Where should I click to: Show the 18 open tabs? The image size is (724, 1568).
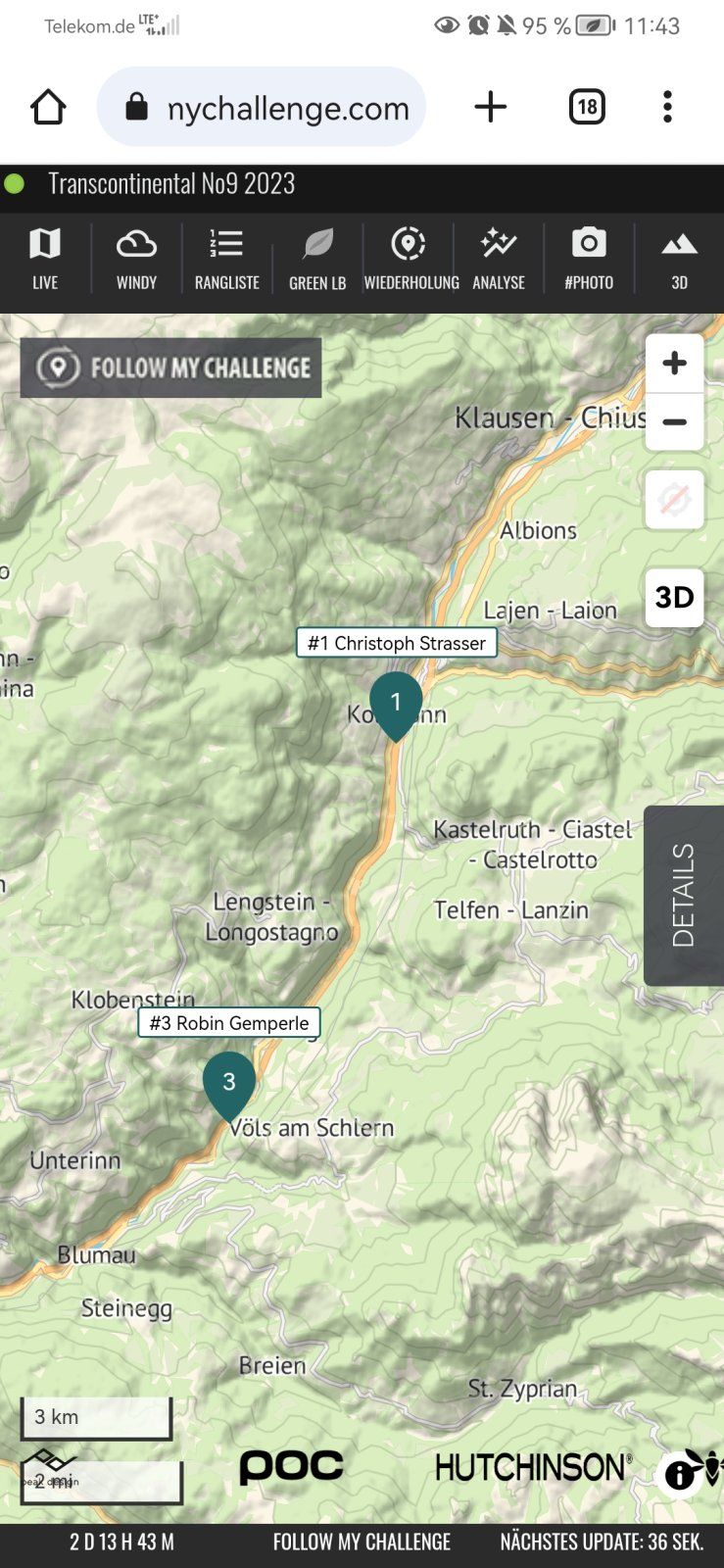click(x=587, y=107)
